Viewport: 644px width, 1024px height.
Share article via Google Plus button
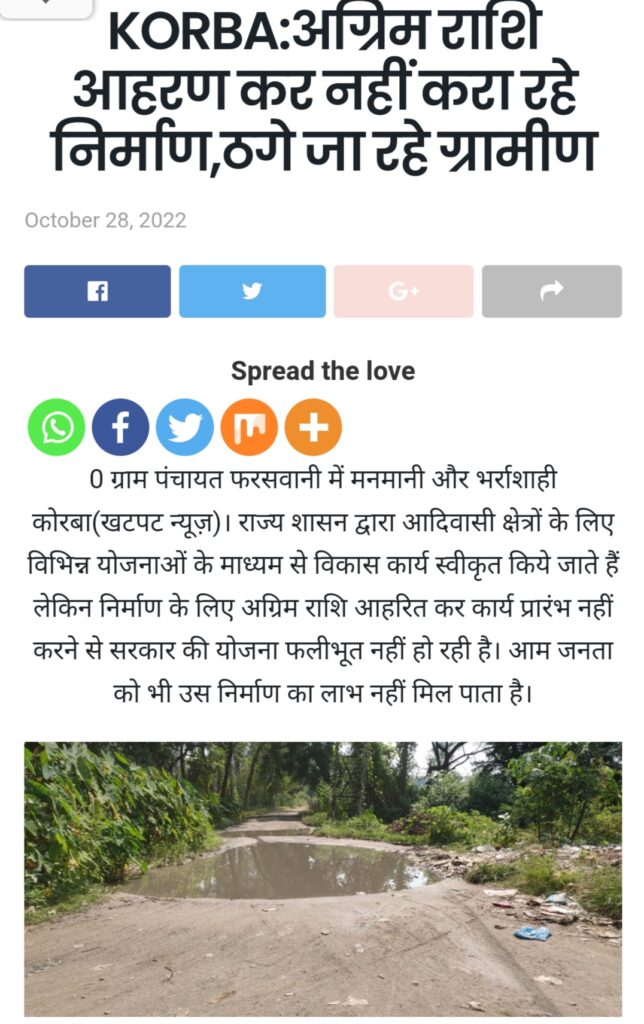click(x=403, y=291)
